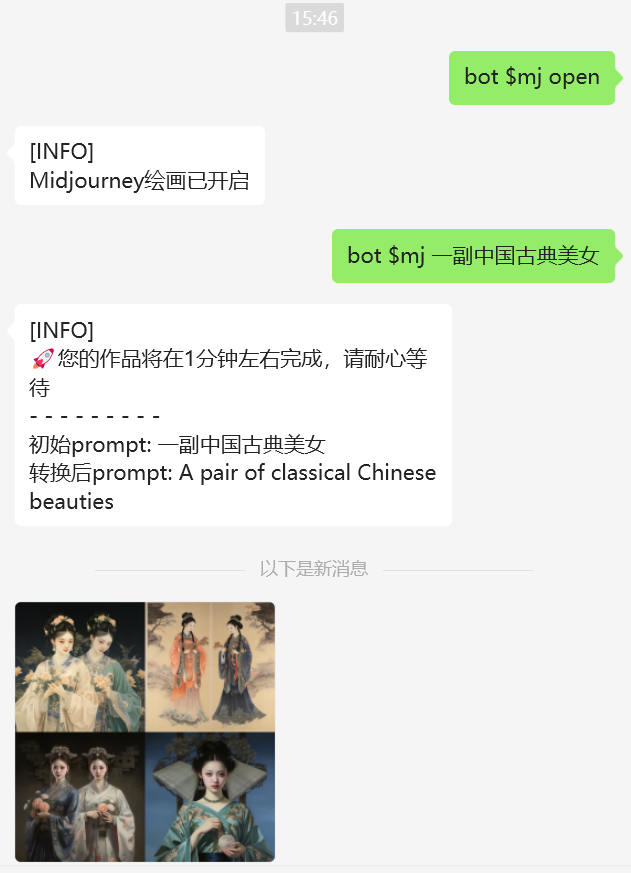The image size is (631, 873).
Task: Open the Midjourney classical beauties image
Action: coord(145,731)
